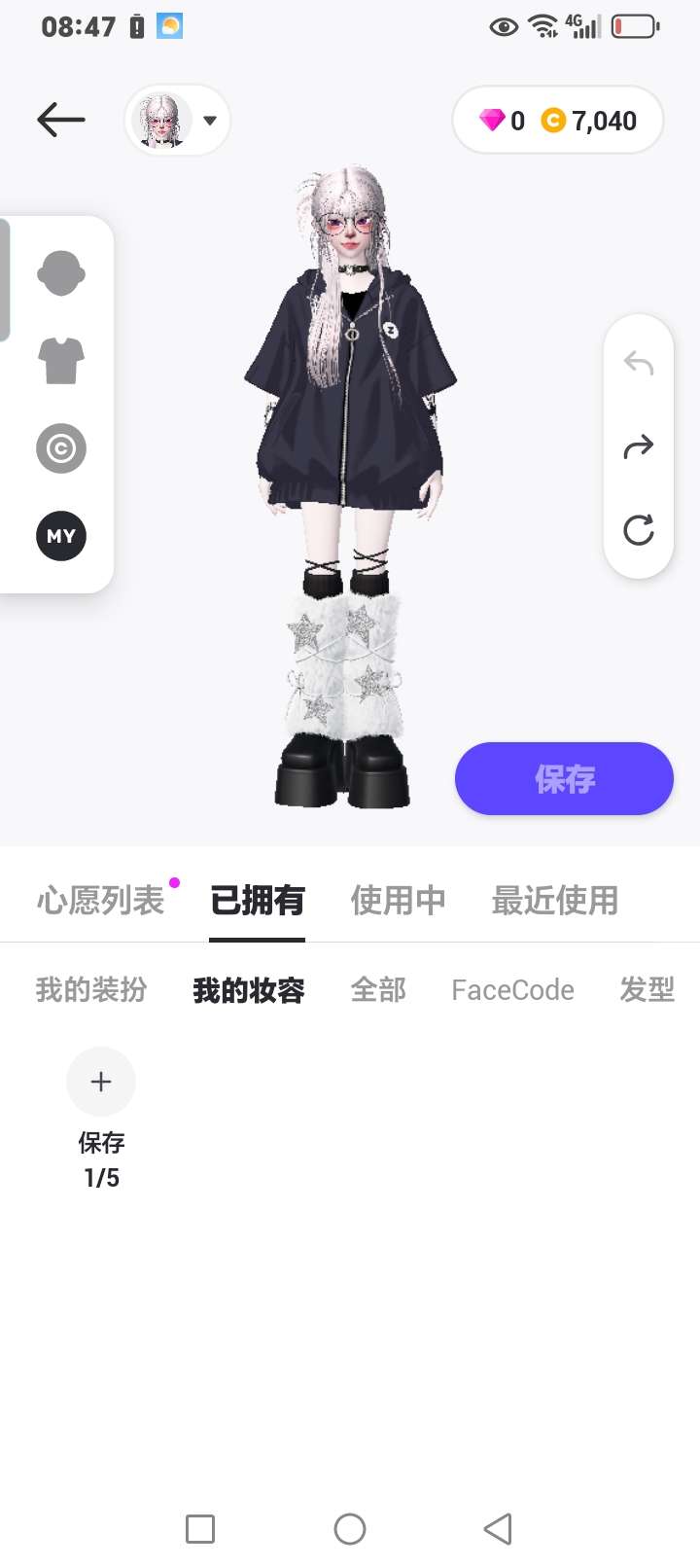Open the MY items category

click(x=61, y=536)
